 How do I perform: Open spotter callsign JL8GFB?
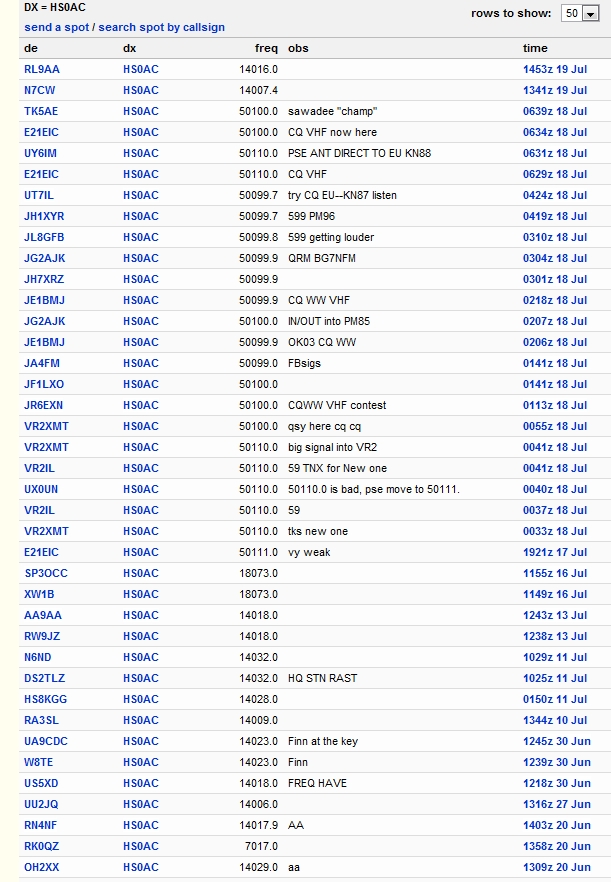(44, 237)
